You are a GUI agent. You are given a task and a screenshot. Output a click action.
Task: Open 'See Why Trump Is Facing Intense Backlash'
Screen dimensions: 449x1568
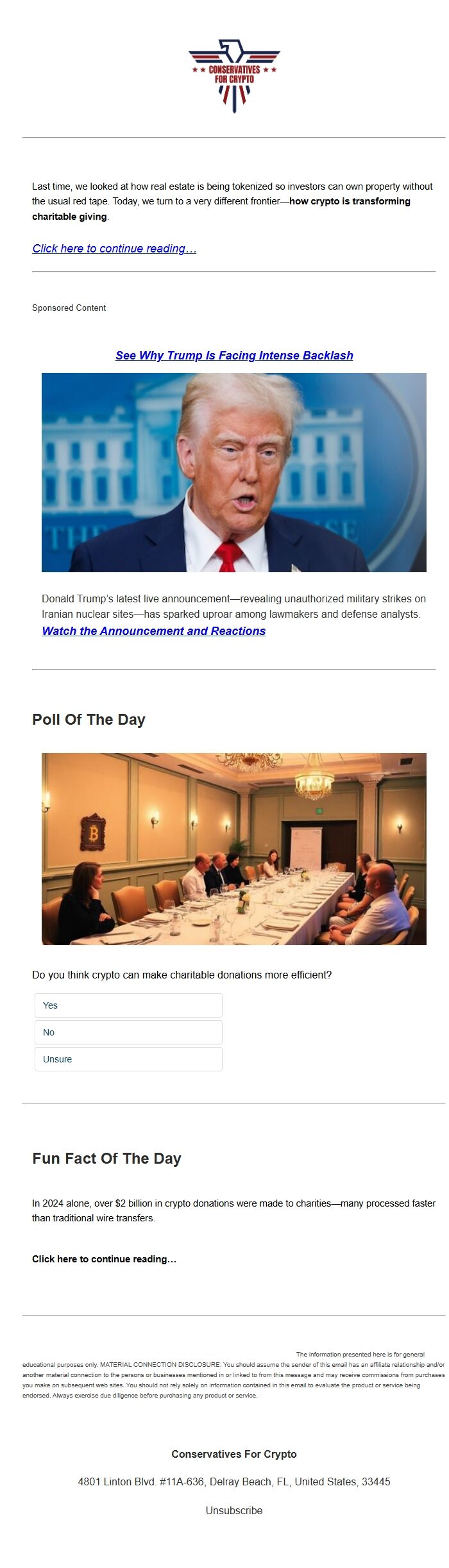tap(234, 356)
